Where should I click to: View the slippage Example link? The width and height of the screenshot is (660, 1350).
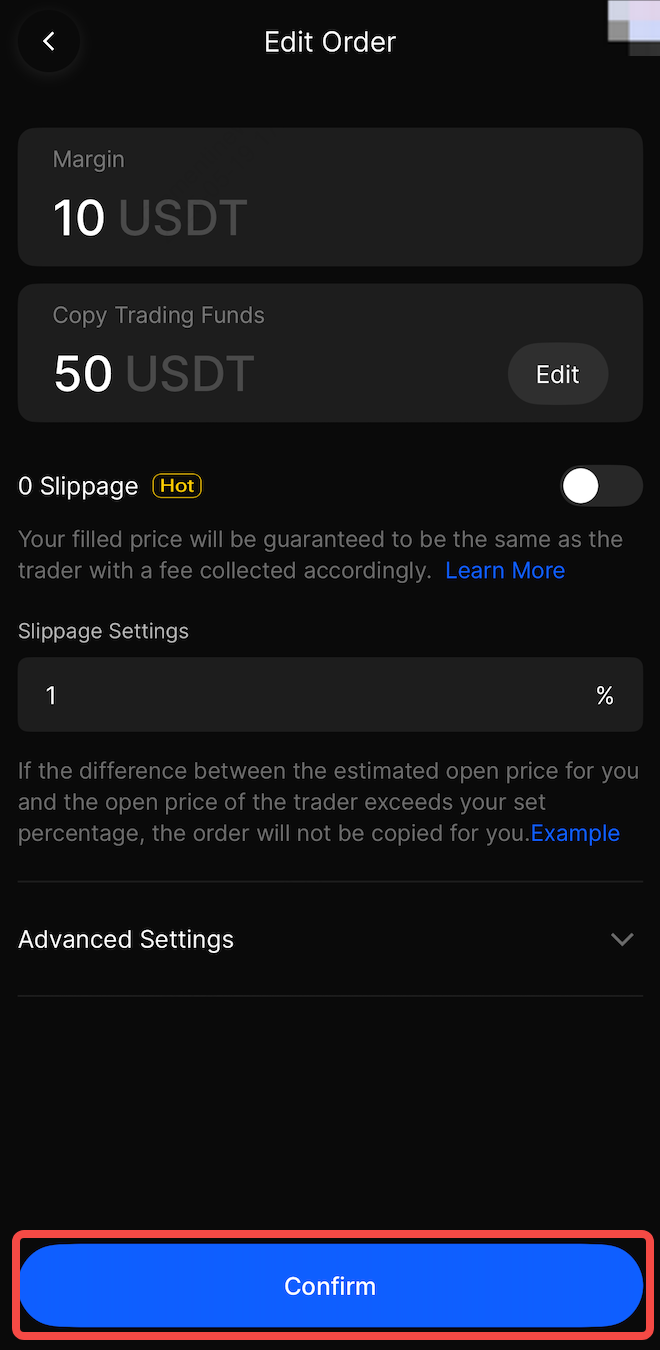pos(575,833)
